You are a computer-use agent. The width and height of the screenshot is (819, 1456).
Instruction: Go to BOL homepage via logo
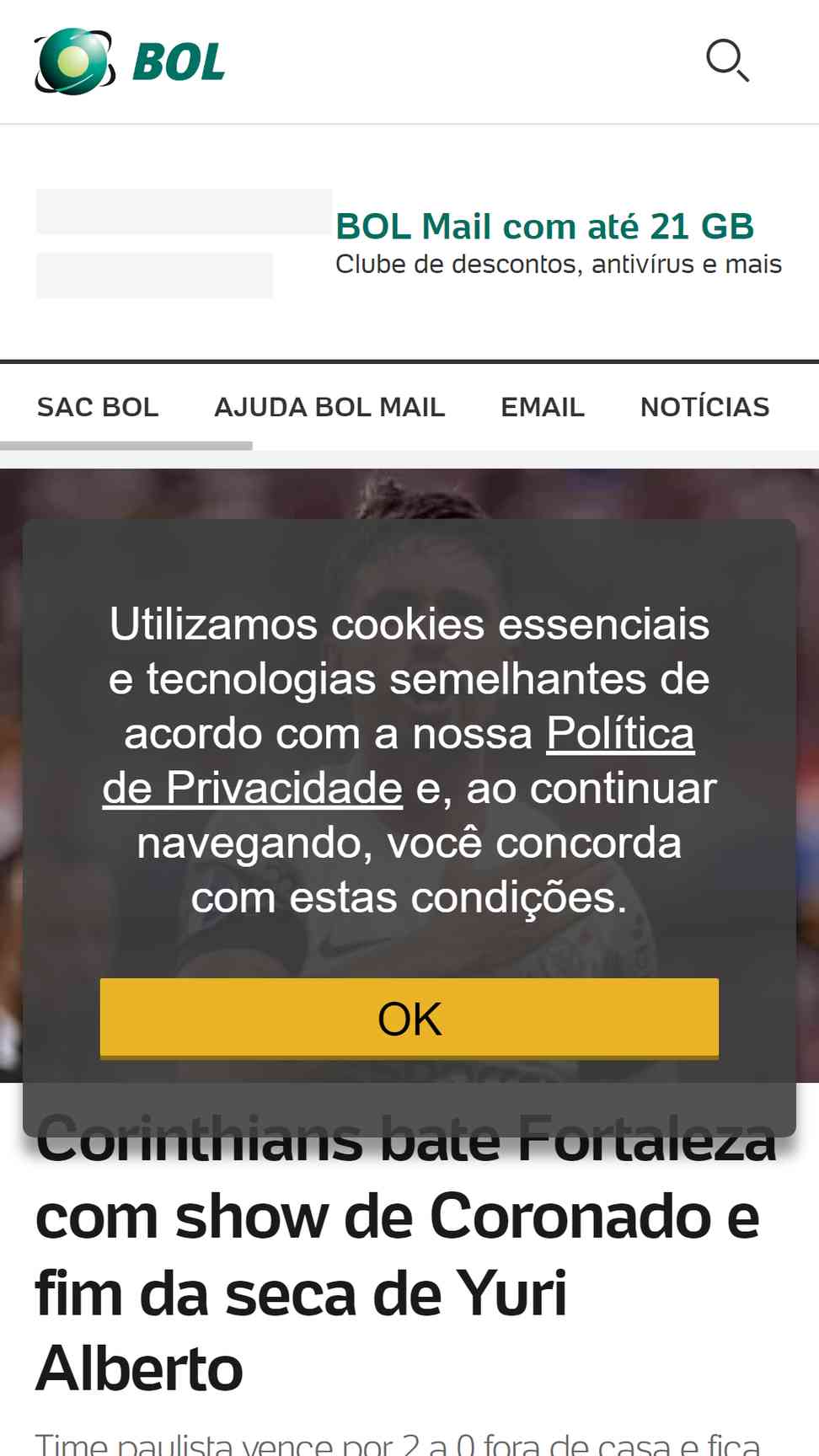point(131,62)
